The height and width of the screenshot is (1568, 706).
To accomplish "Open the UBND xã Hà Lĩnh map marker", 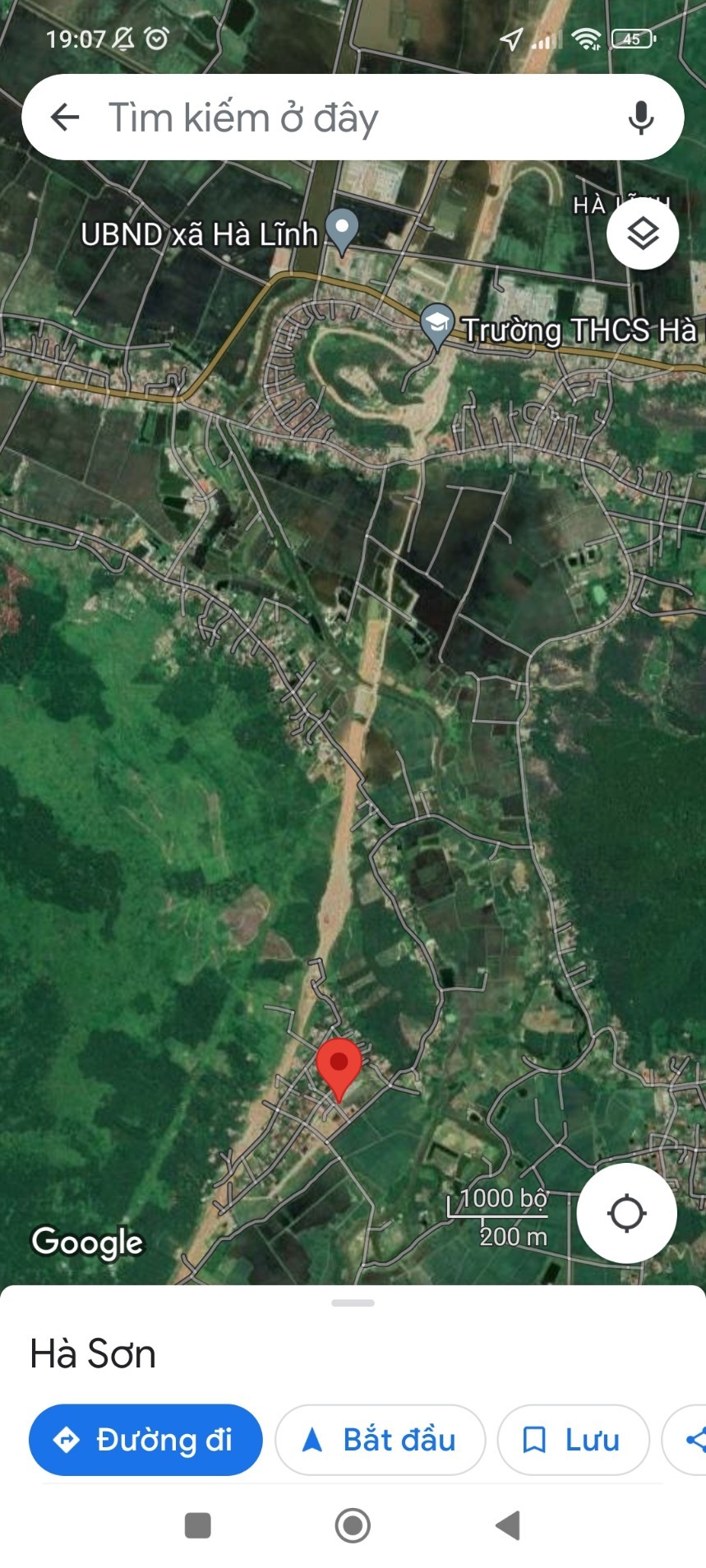I will click(341, 228).
